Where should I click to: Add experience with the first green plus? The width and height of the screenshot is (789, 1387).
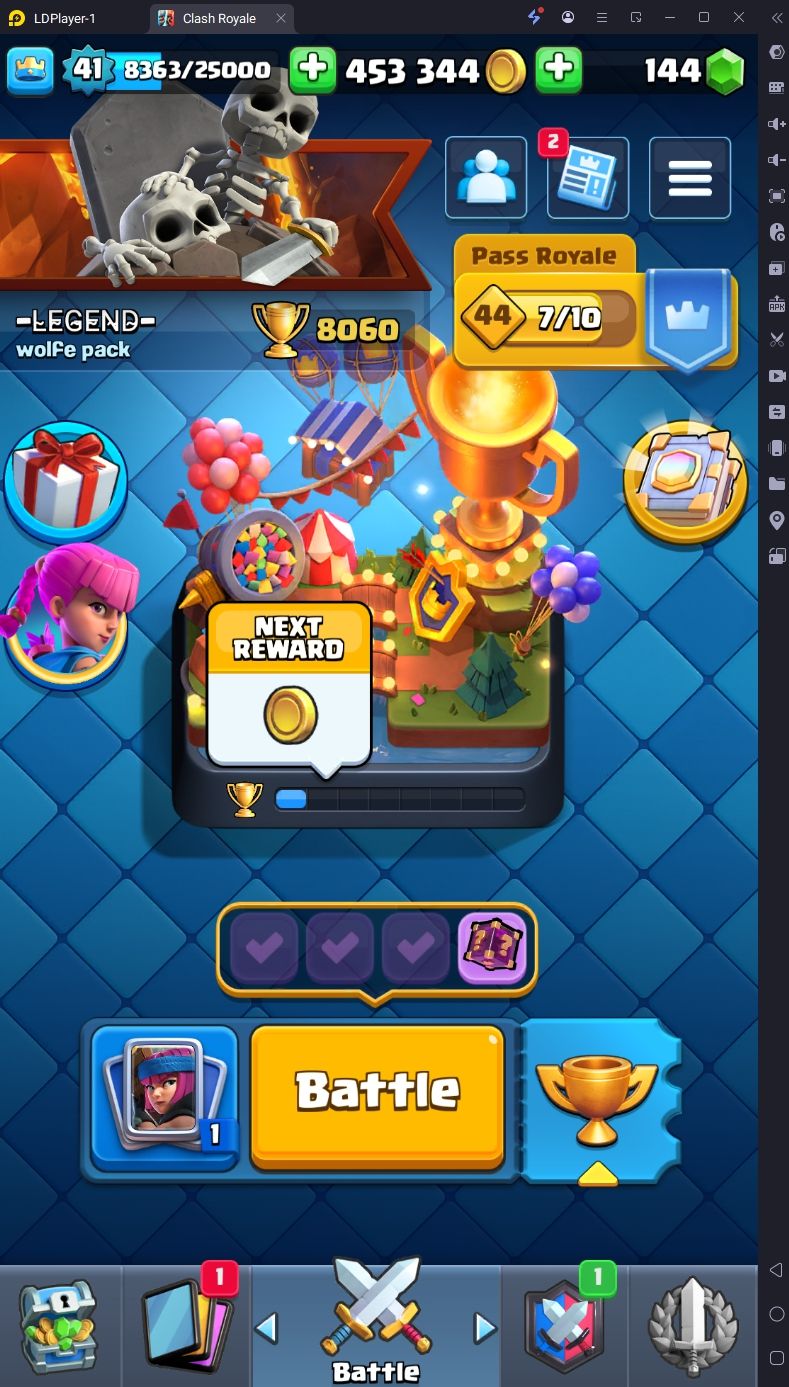click(x=312, y=69)
